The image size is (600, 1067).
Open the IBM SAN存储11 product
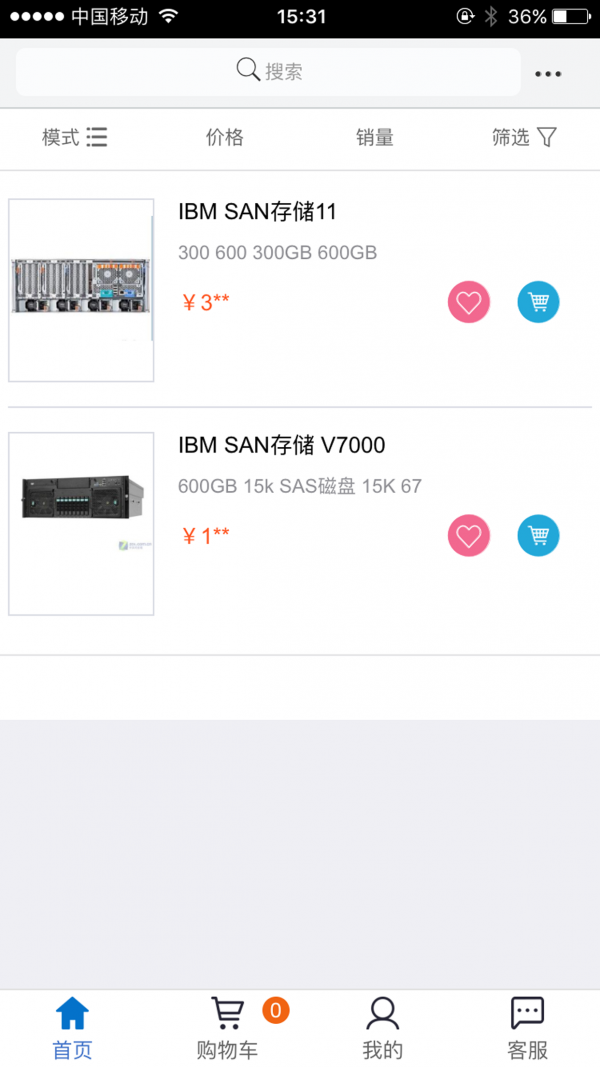click(257, 212)
